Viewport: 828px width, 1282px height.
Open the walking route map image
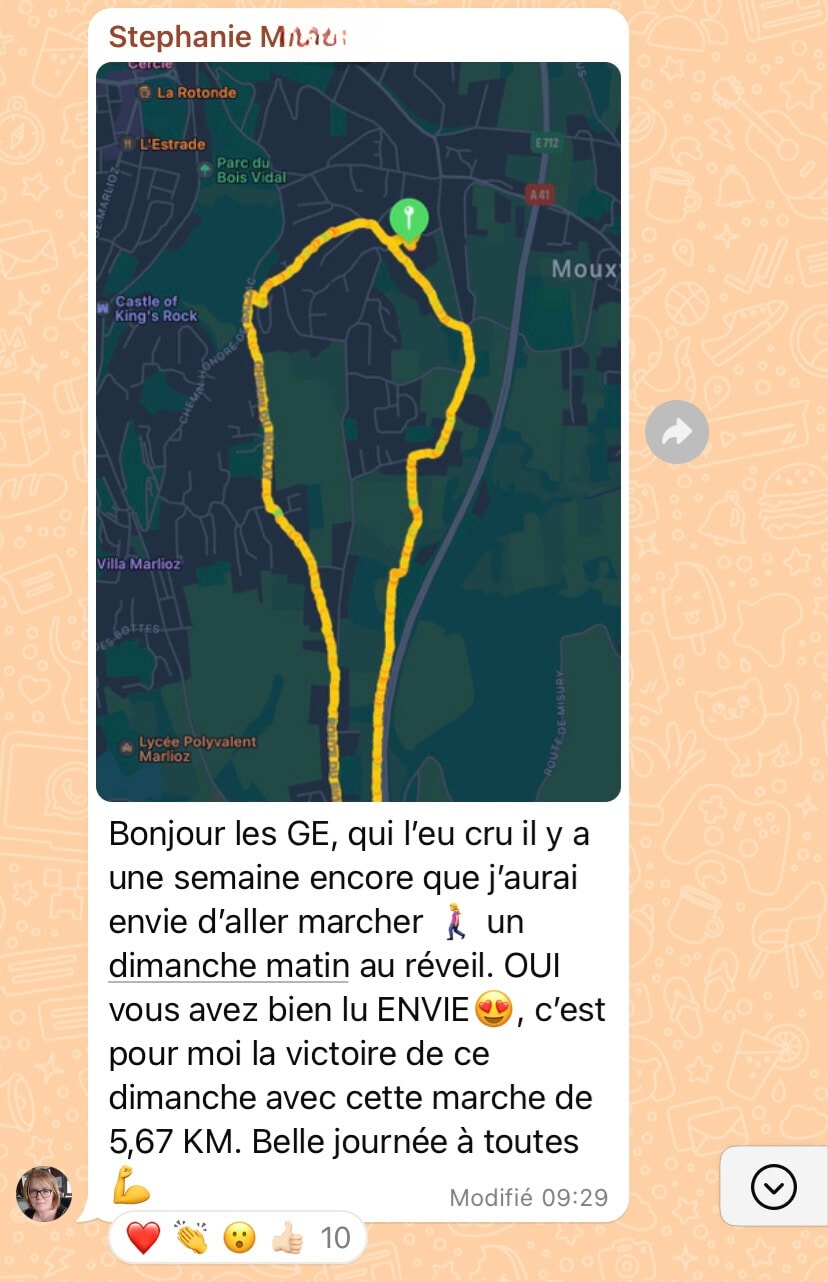tap(358, 432)
